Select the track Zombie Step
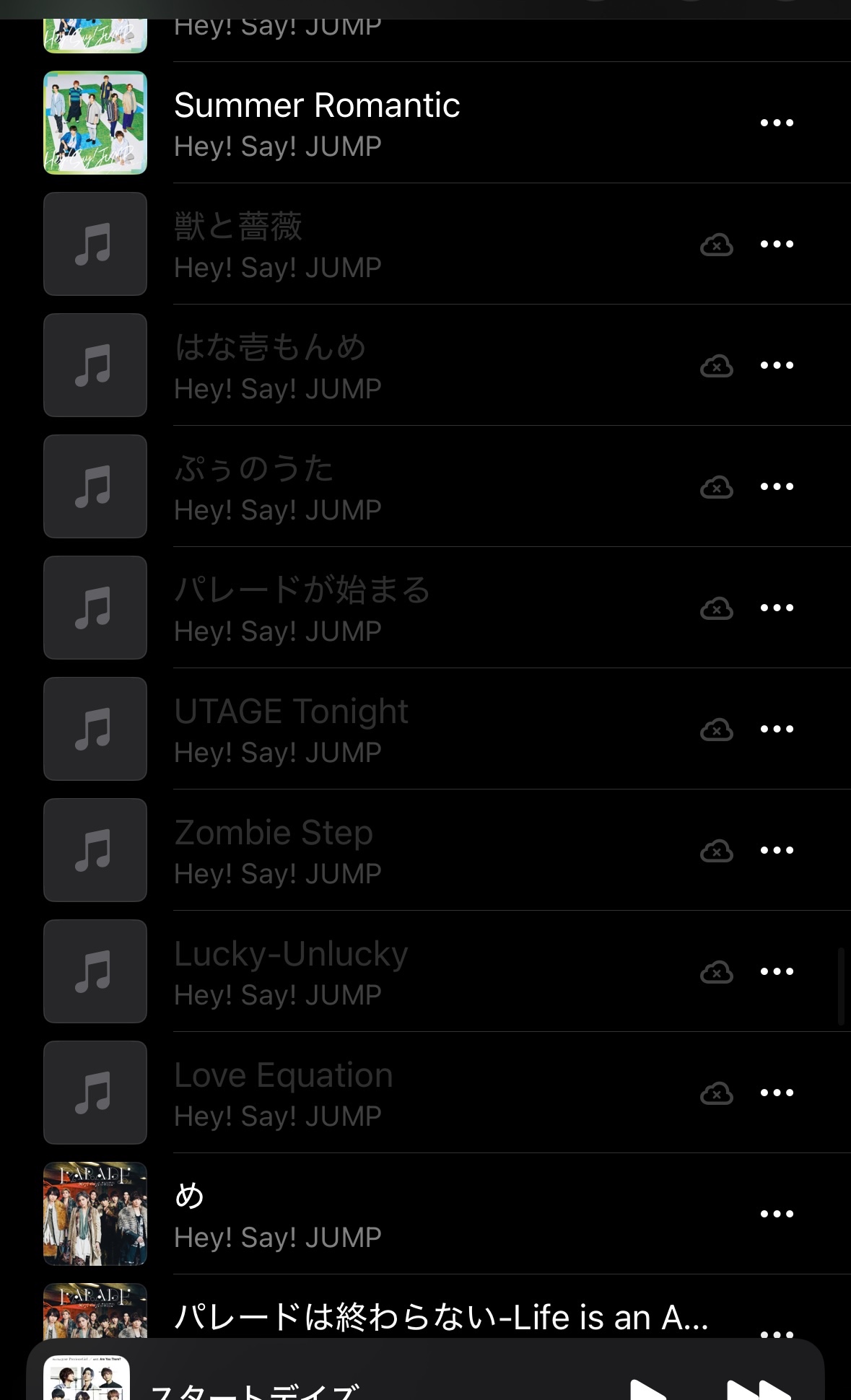Viewport: 851px width, 1400px height. (274, 850)
